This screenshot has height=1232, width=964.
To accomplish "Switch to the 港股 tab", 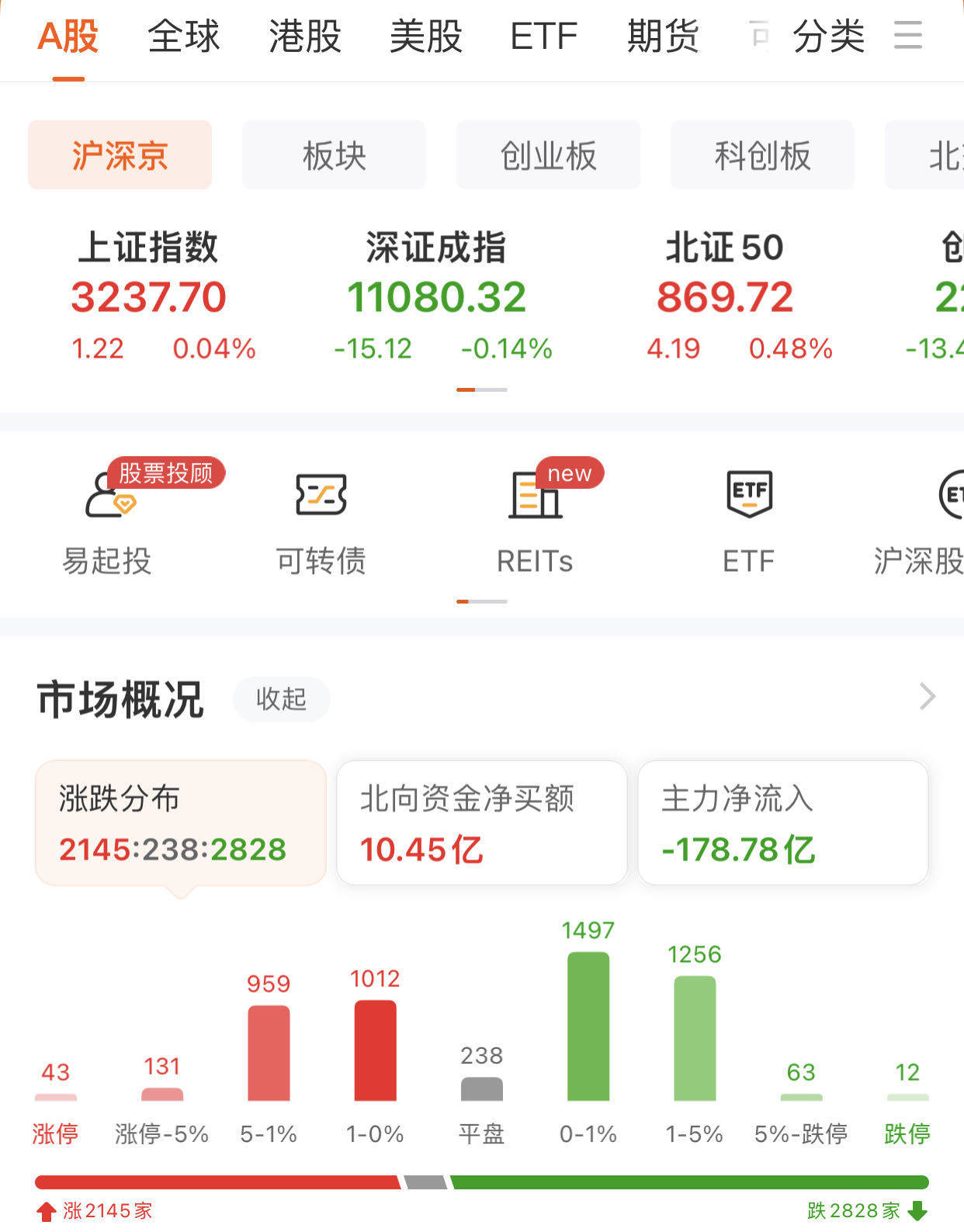I will pos(305,36).
